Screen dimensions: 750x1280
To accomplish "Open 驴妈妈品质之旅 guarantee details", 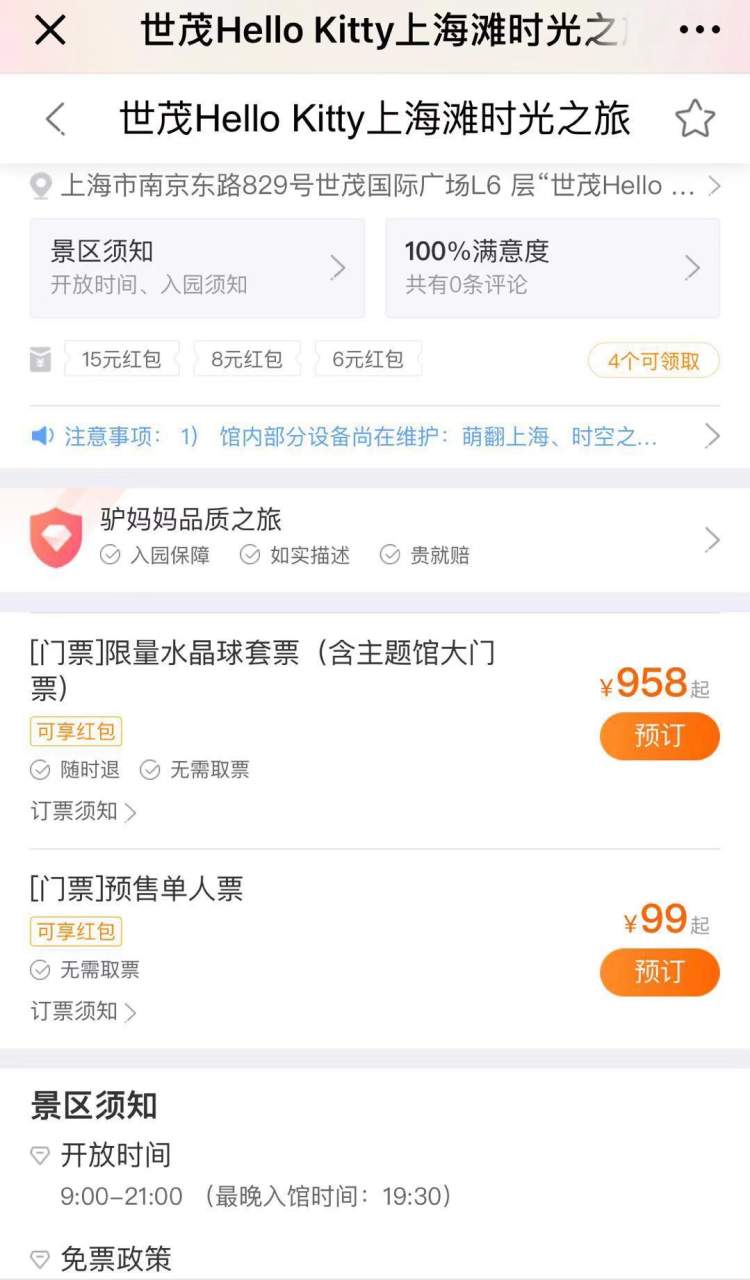I will [x=375, y=537].
